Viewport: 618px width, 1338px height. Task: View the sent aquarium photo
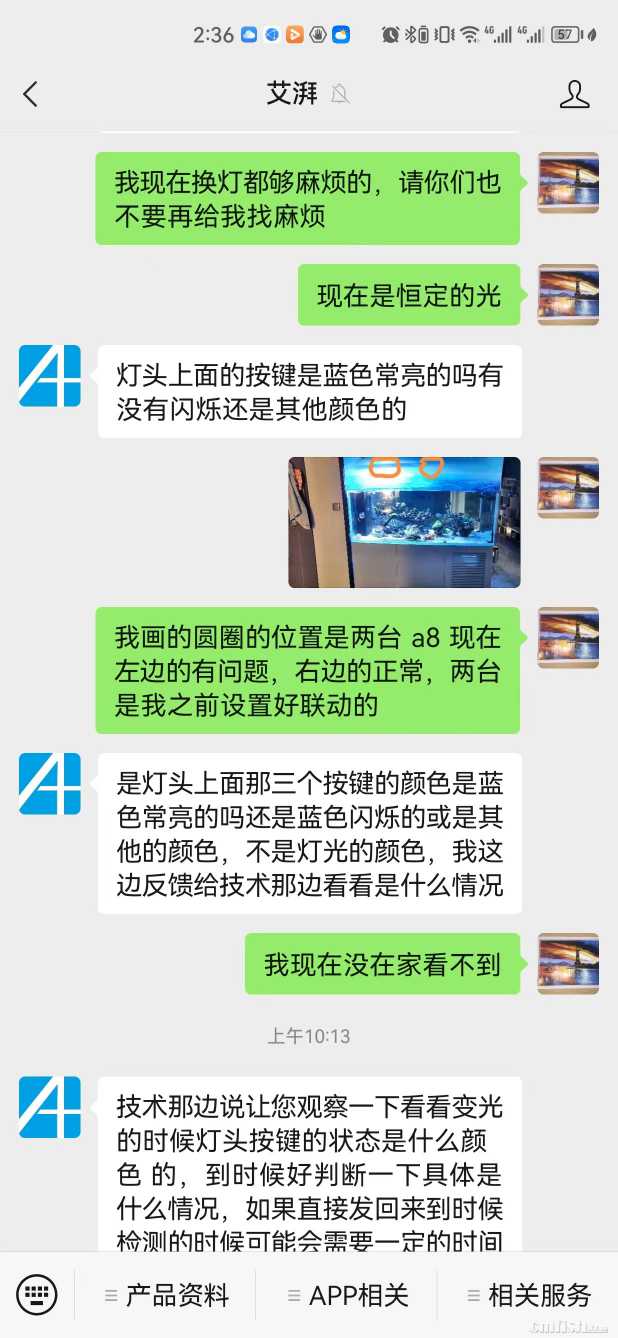point(404,522)
